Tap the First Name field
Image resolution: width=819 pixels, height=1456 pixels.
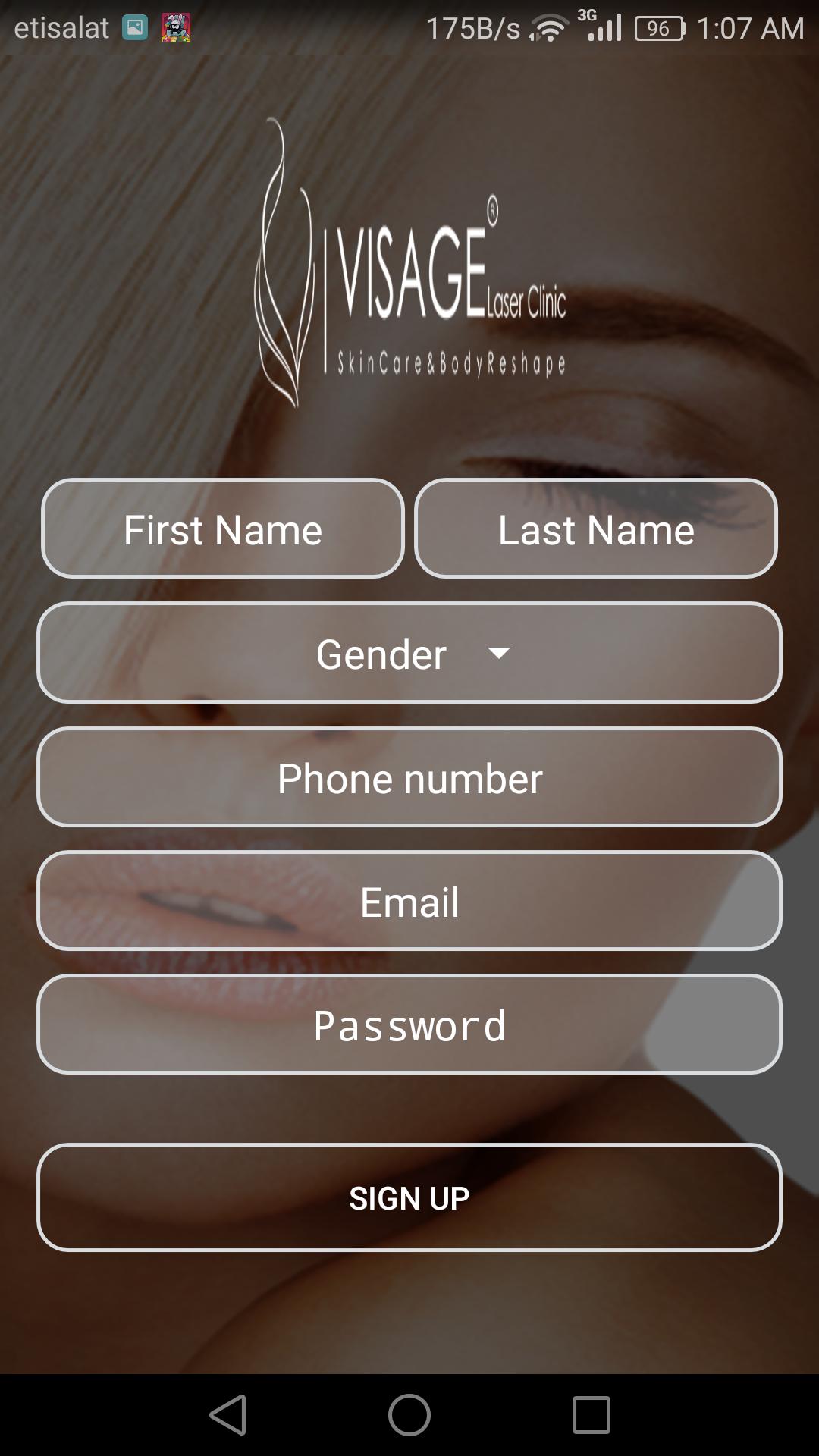pos(223,529)
